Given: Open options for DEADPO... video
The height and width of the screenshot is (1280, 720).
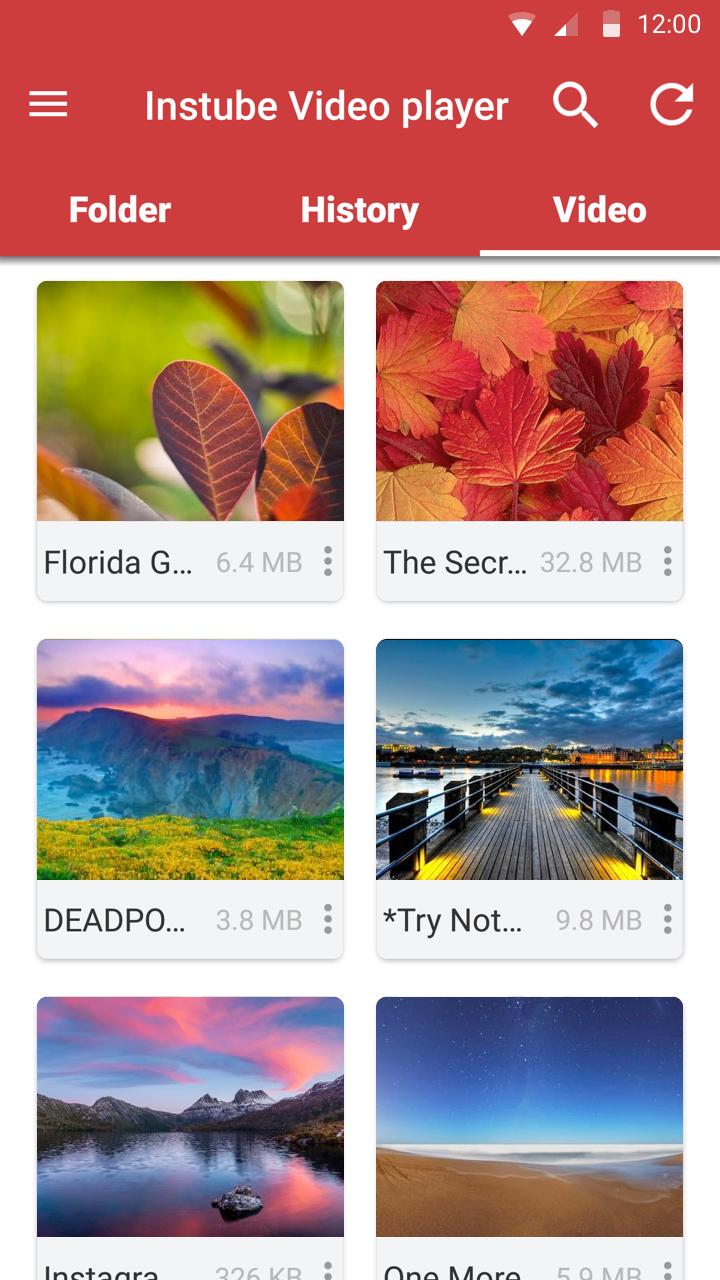Looking at the screenshot, I should (328, 920).
